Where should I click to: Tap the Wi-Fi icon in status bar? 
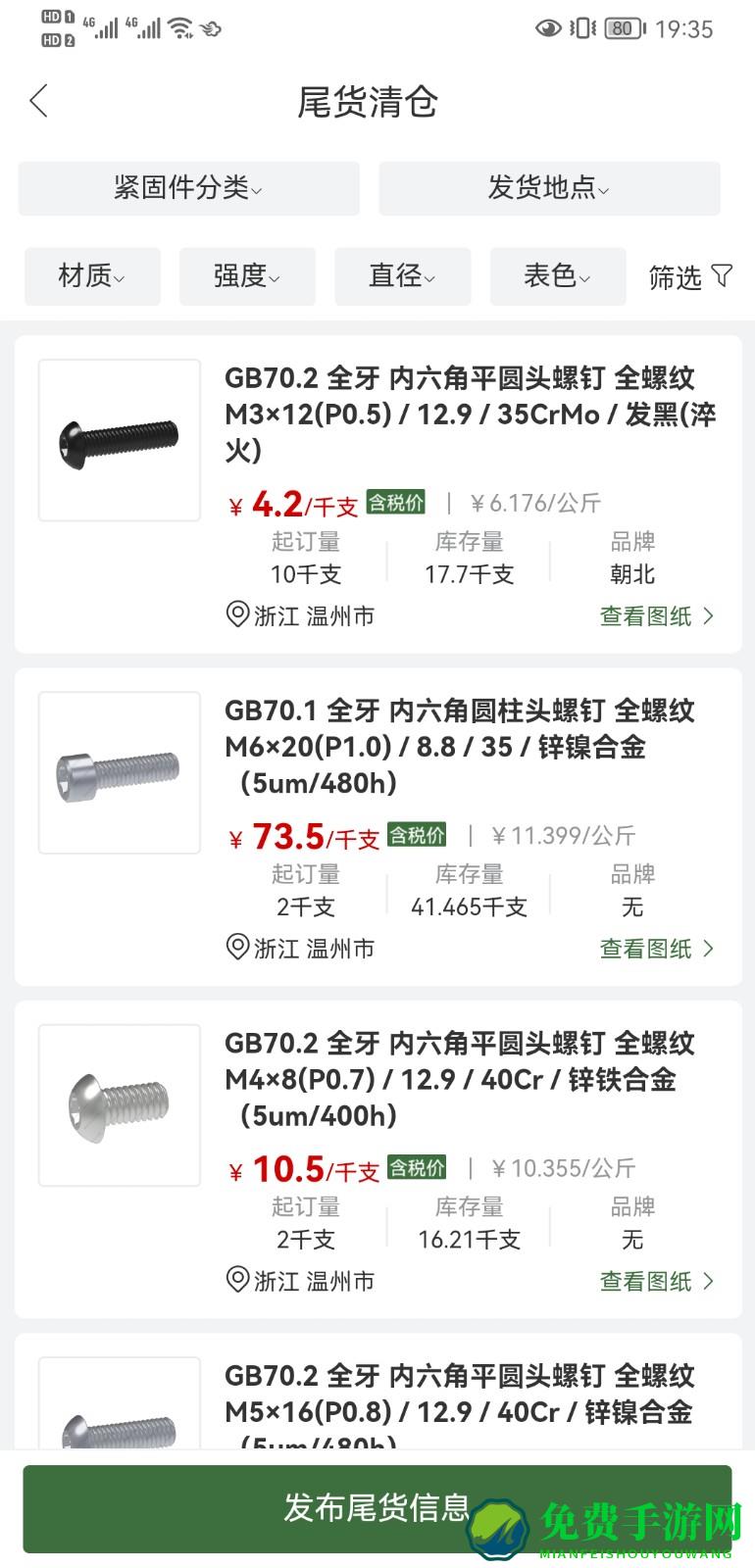click(177, 27)
